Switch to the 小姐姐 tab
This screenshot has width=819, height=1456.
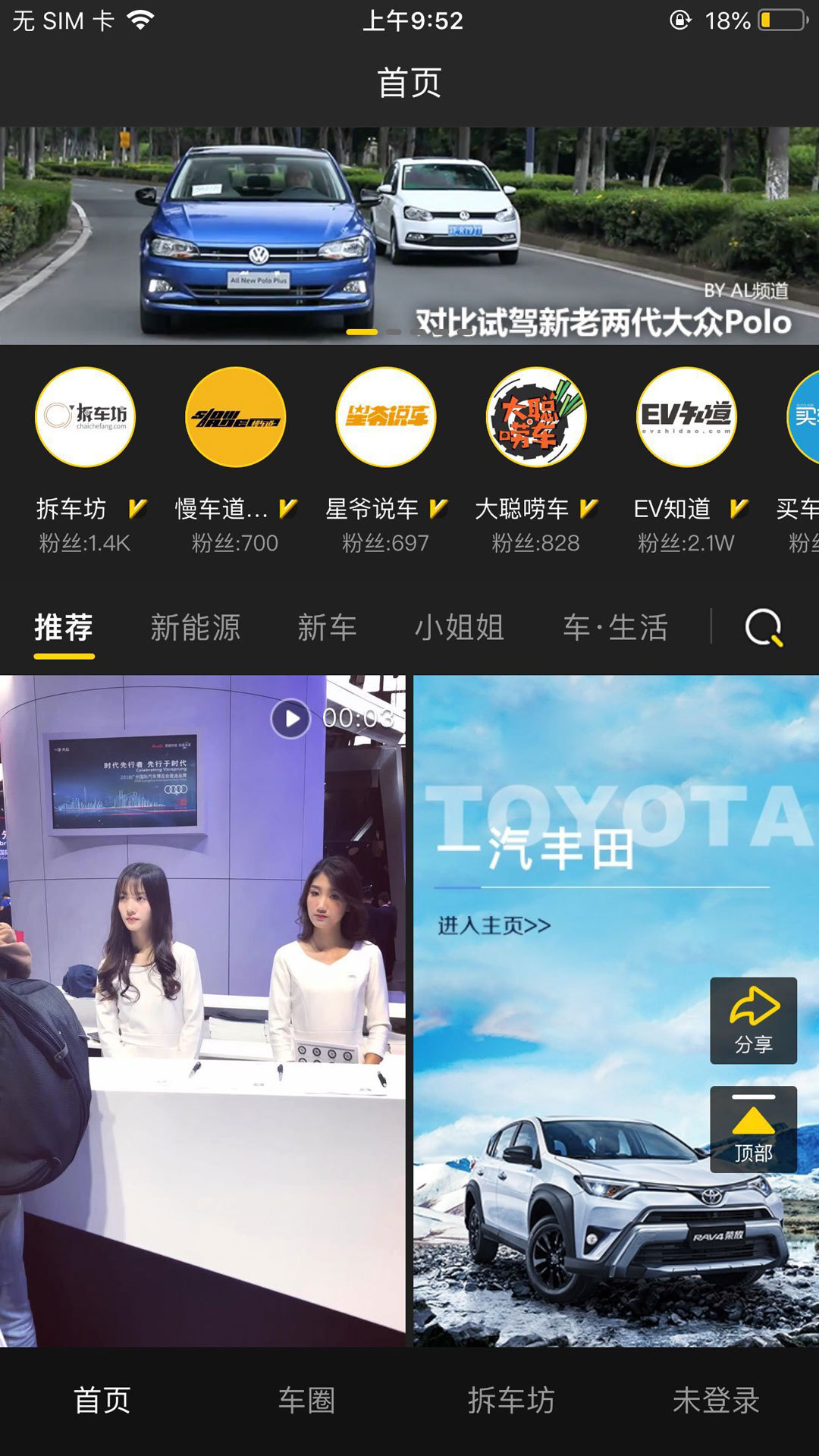tap(459, 628)
